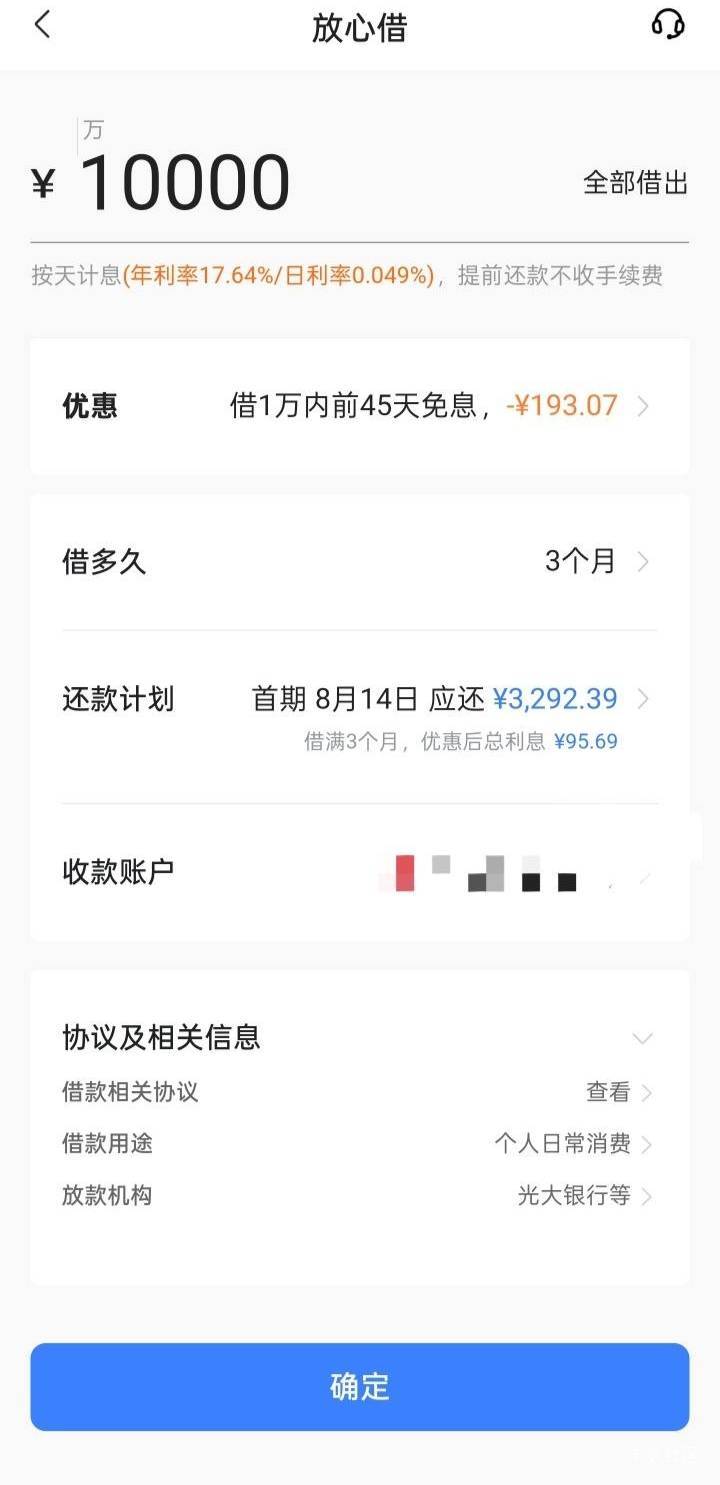The height and width of the screenshot is (1485, 720).
Task: Select the 收款账户 receiving account
Action: [360, 873]
